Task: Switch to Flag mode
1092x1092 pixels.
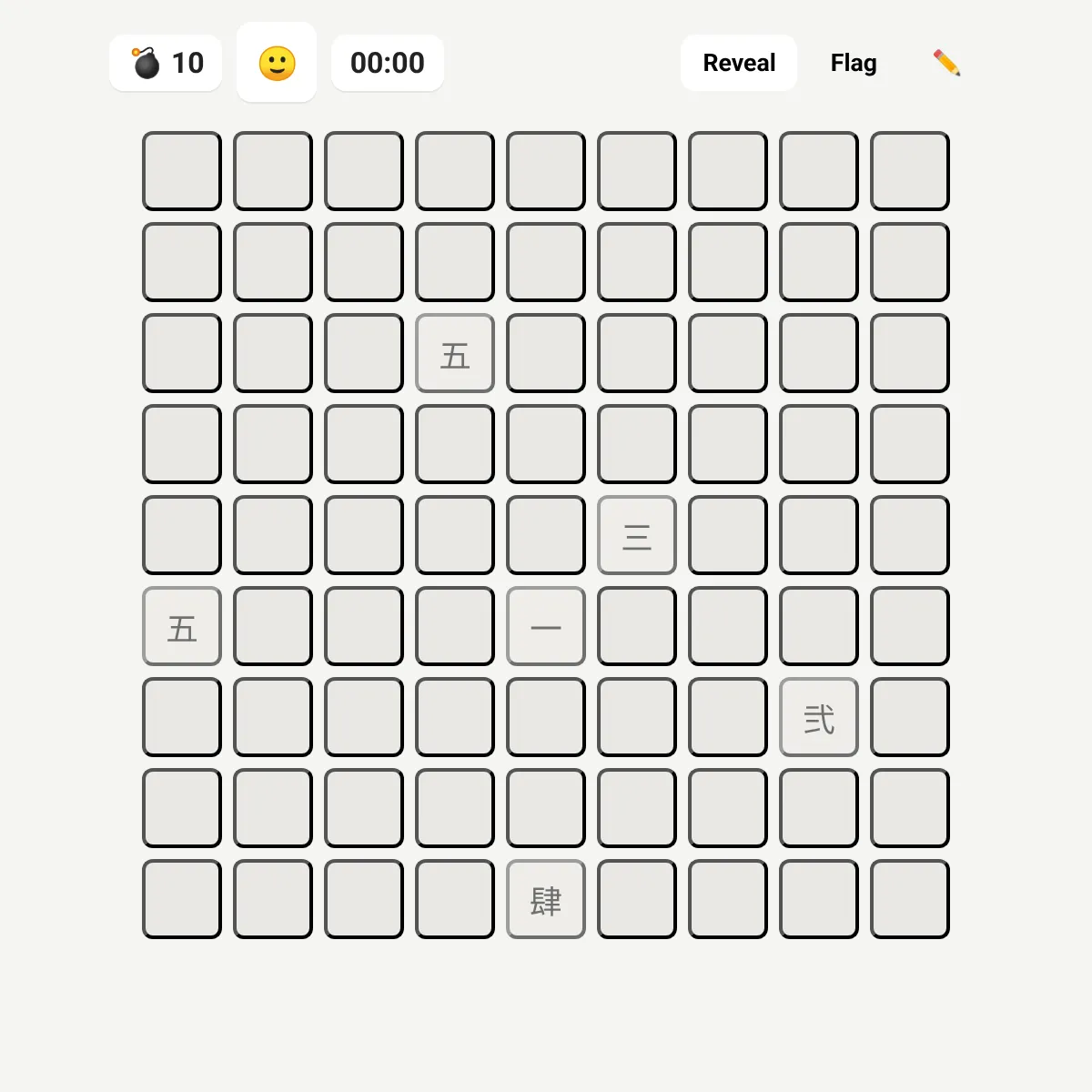Action: point(853,63)
